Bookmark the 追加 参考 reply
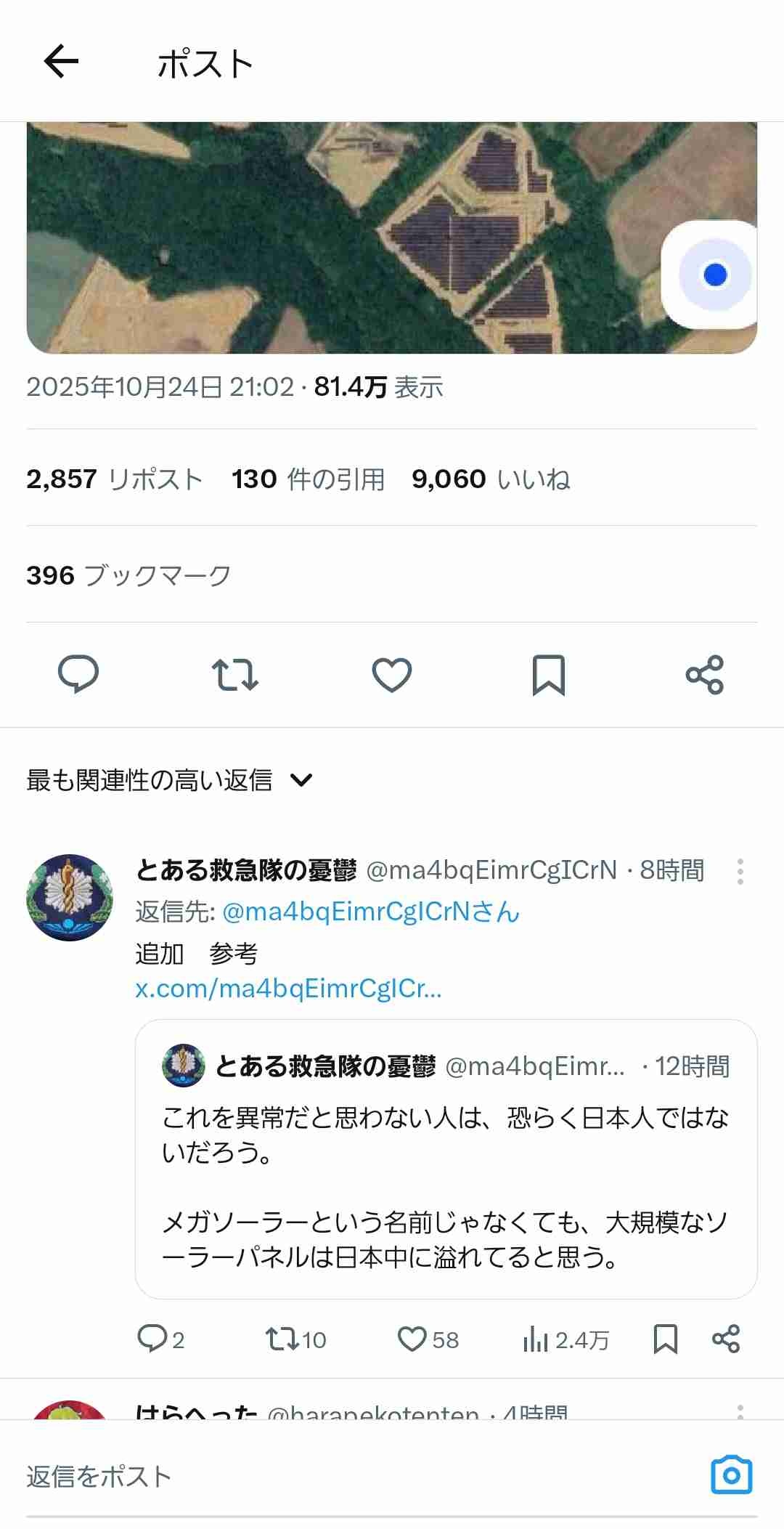This screenshot has height=1529, width=784. point(665,1339)
